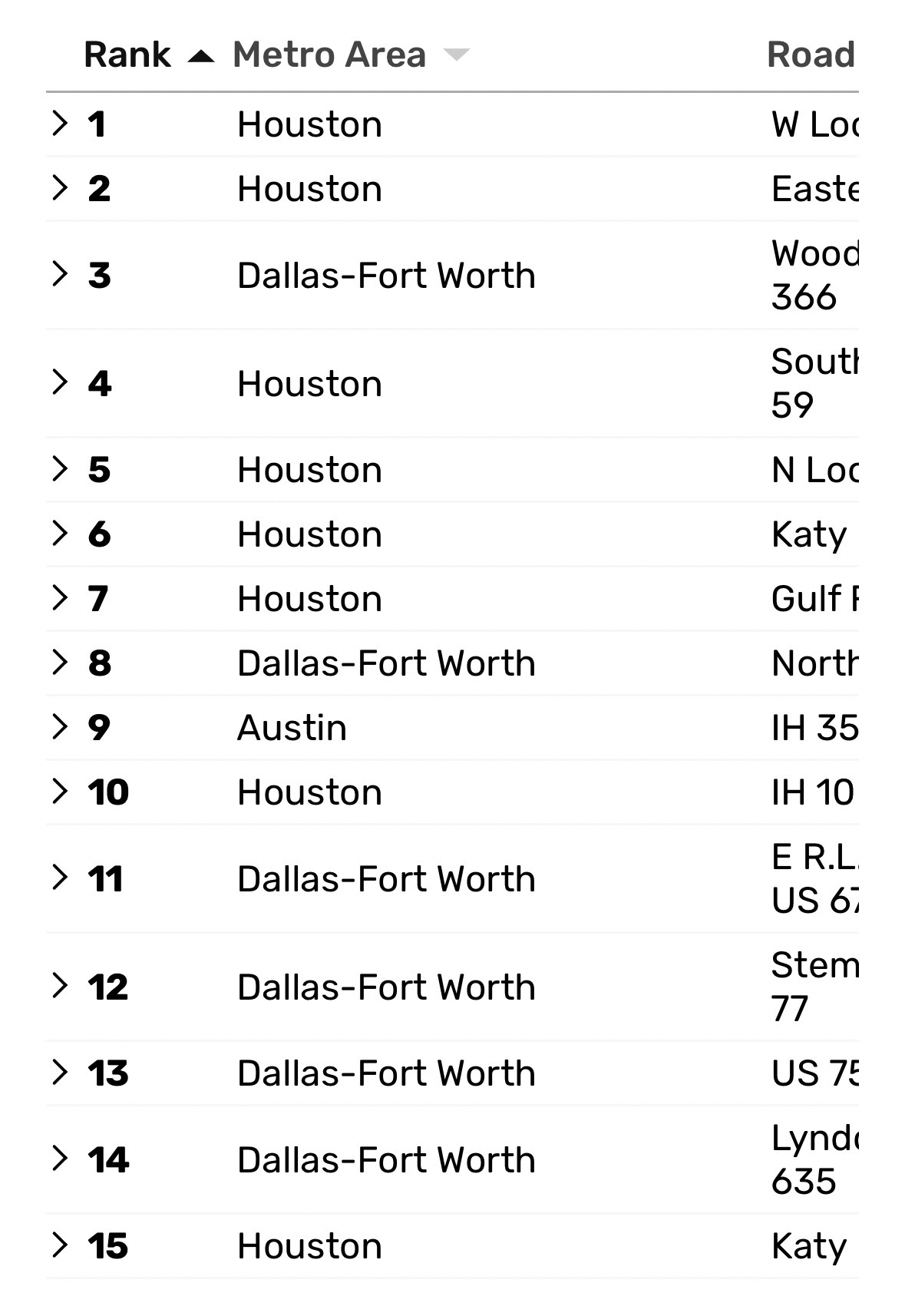Expand rank 10 IH 10 row

pos(60,792)
